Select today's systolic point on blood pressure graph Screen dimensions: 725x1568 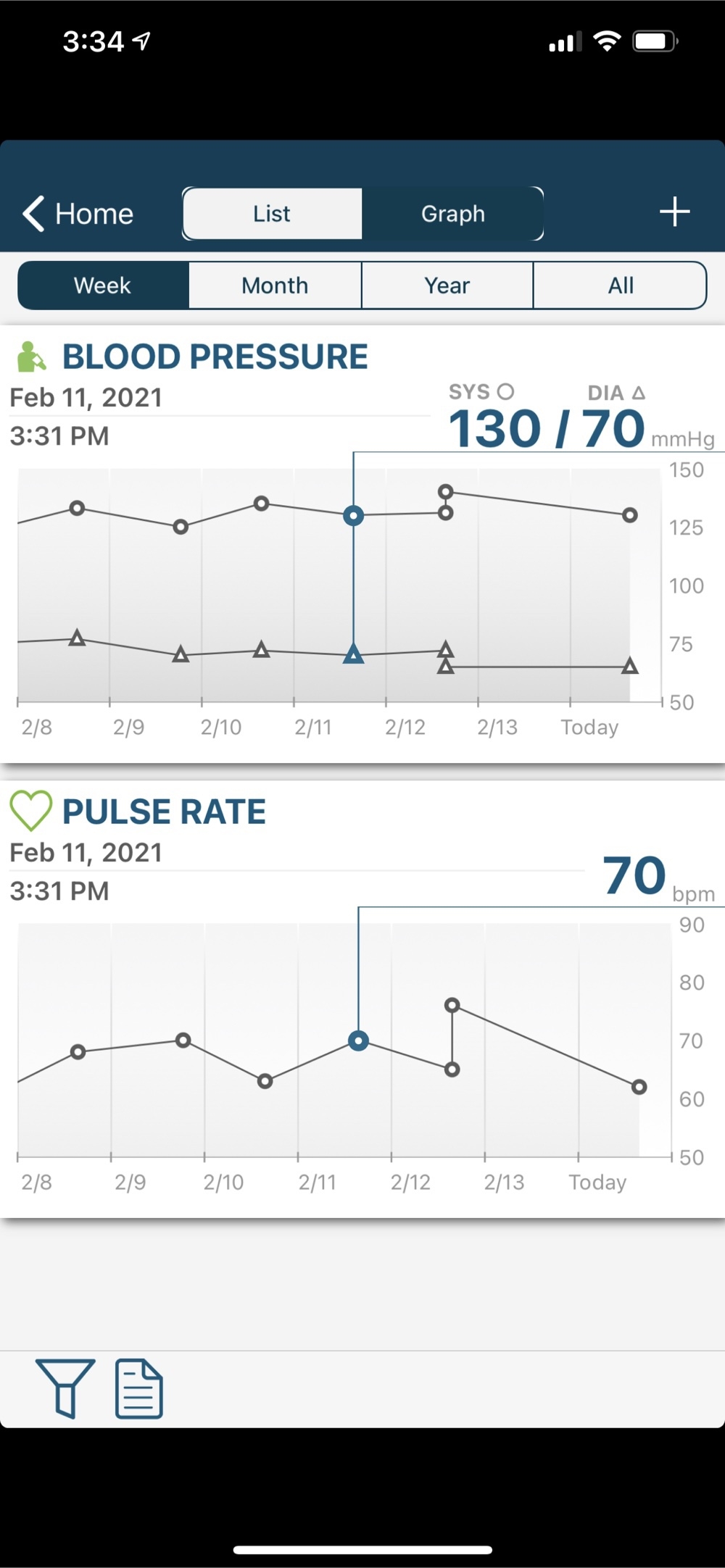[630, 515]
